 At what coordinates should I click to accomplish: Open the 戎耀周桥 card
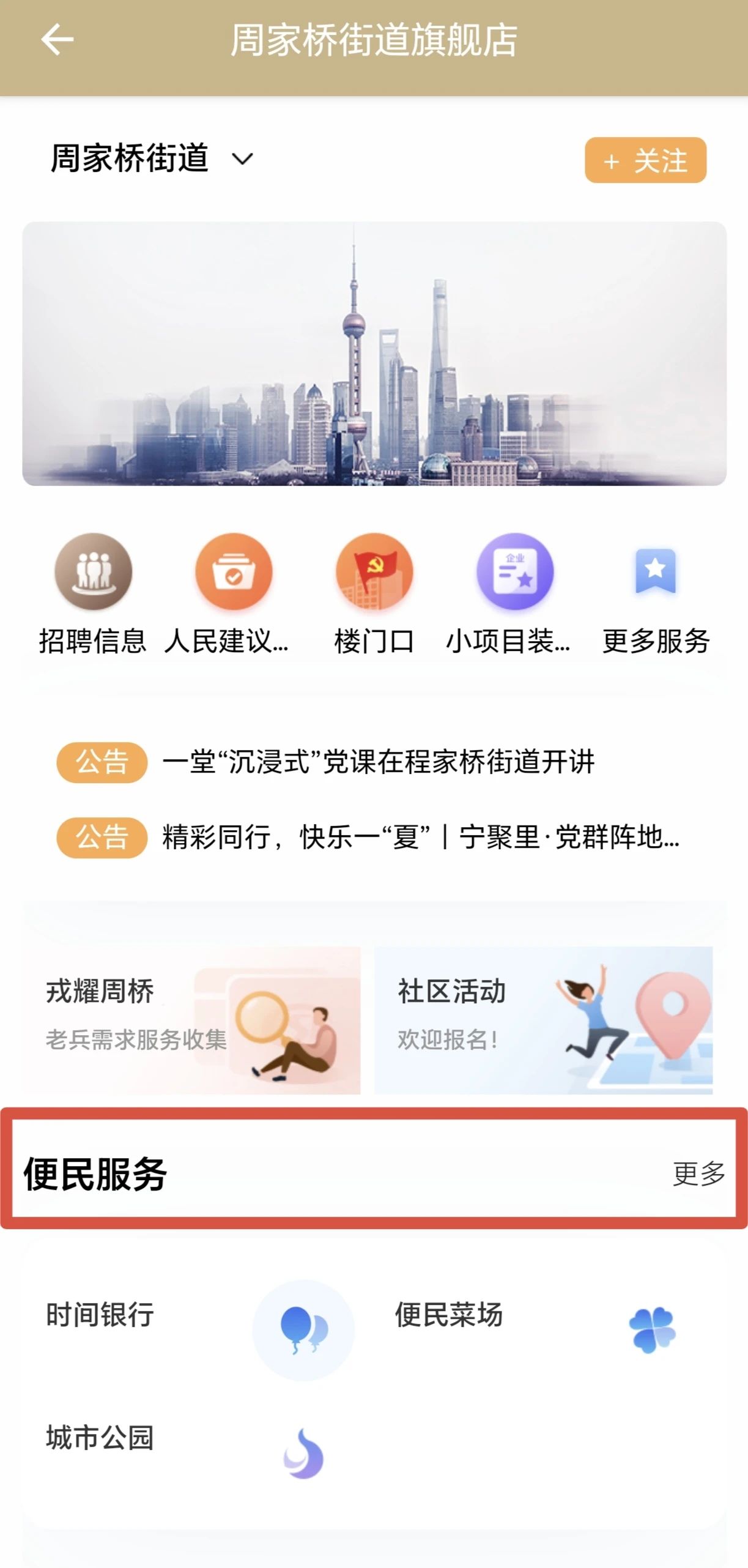pos(191,1020)
